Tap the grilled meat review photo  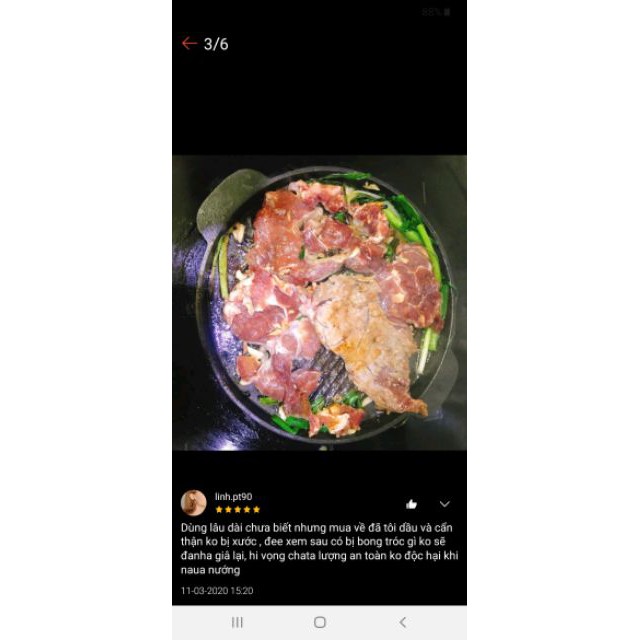(x=319, y=302)
